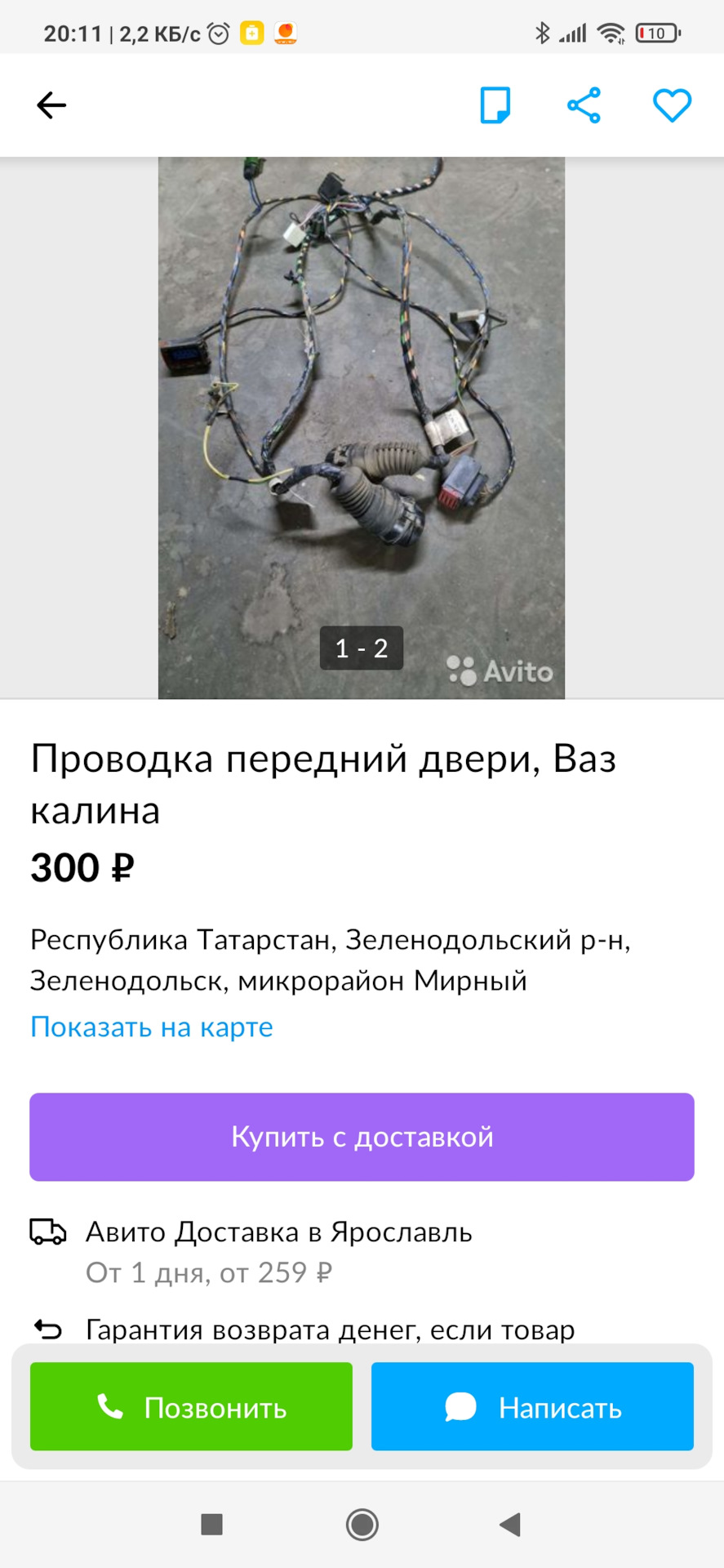Tap the system home button
The width and height of the screenshot is (724, 1568).
pyautogui.click(x=362, y=1525)
